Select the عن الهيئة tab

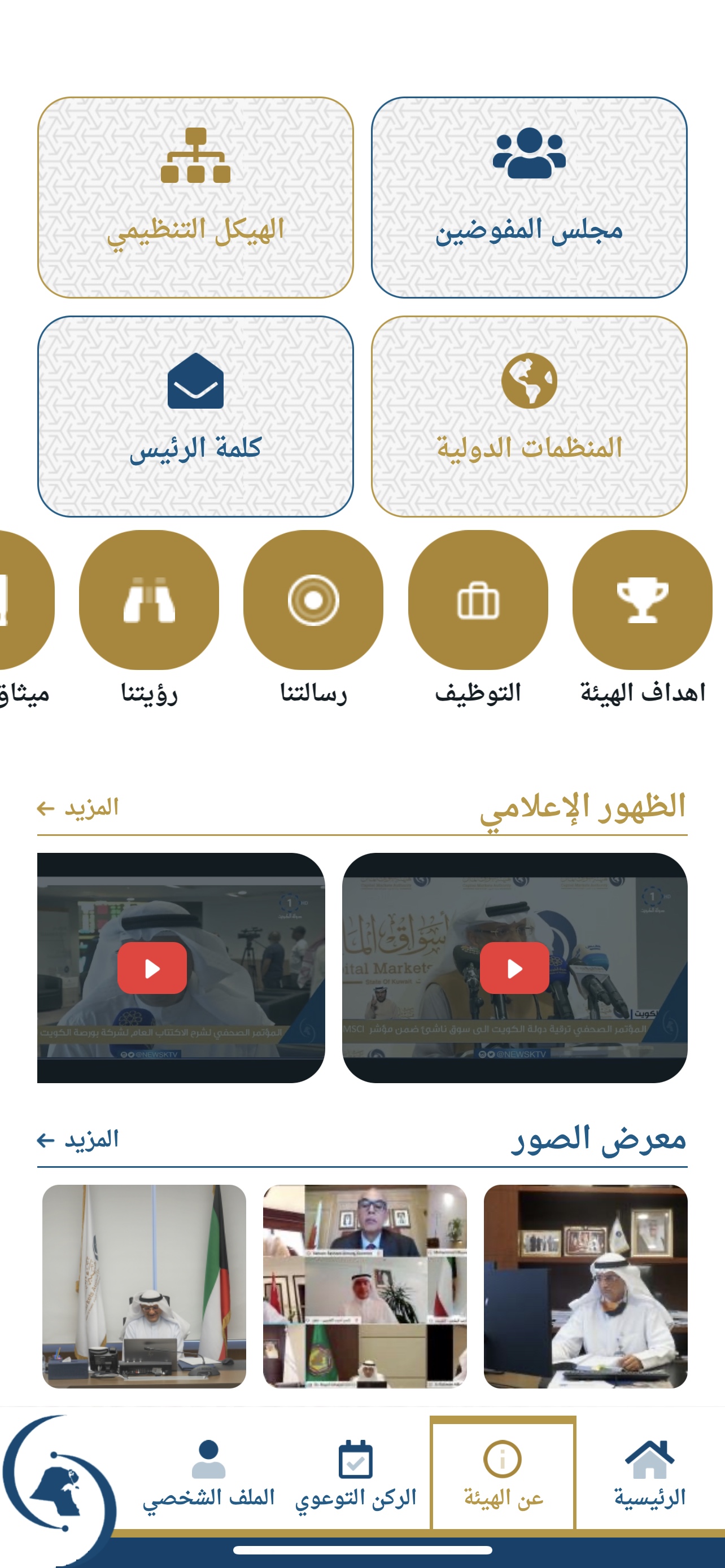click(x=503, y=1473)
